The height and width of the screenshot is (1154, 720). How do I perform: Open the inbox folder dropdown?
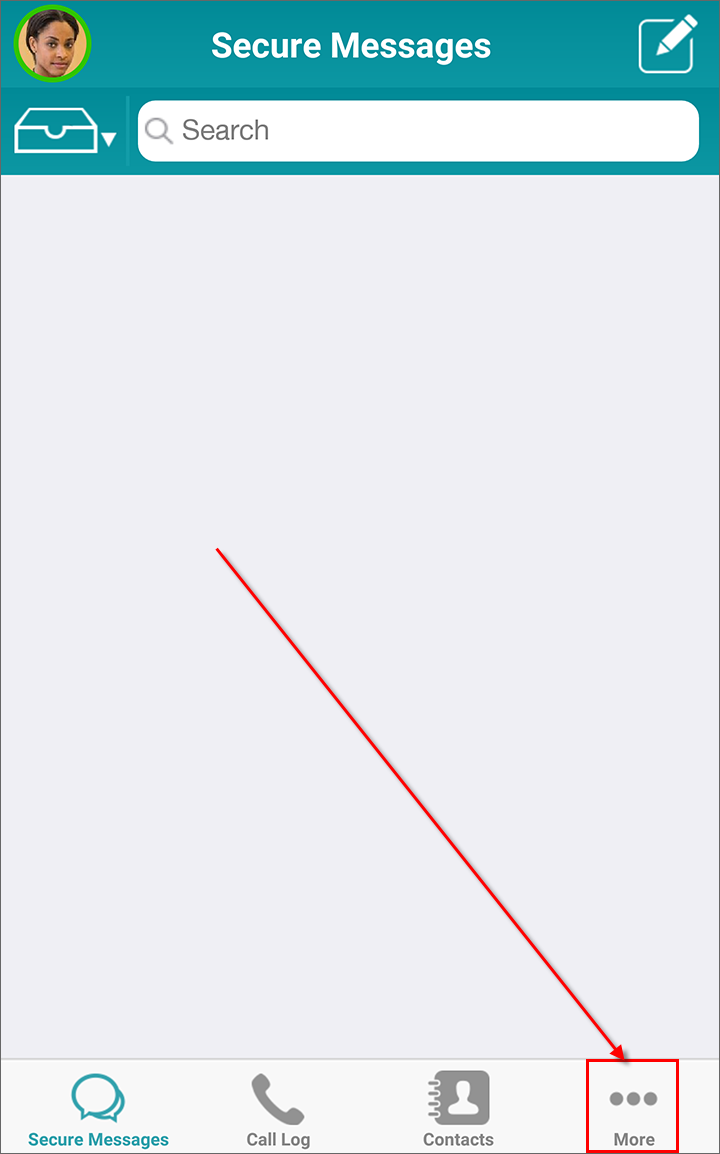pyautogui.click(x=65, y=130)
